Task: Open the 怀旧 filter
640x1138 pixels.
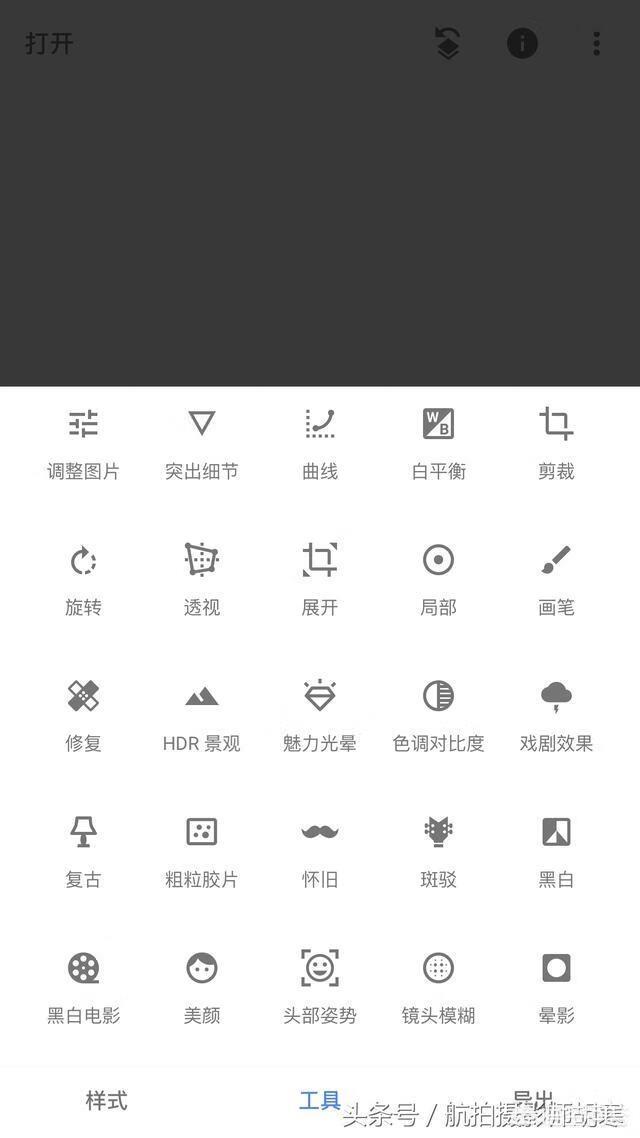Action: click(320, 851)
